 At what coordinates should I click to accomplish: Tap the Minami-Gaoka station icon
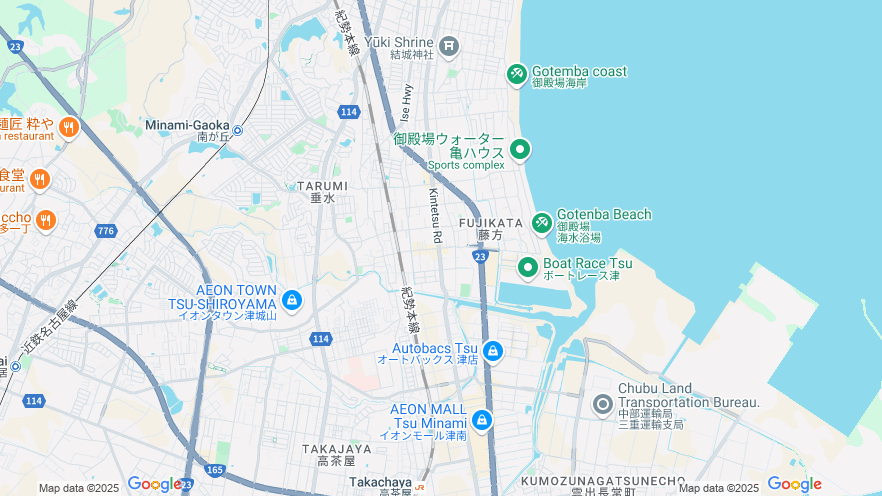(x=238, y=130)
